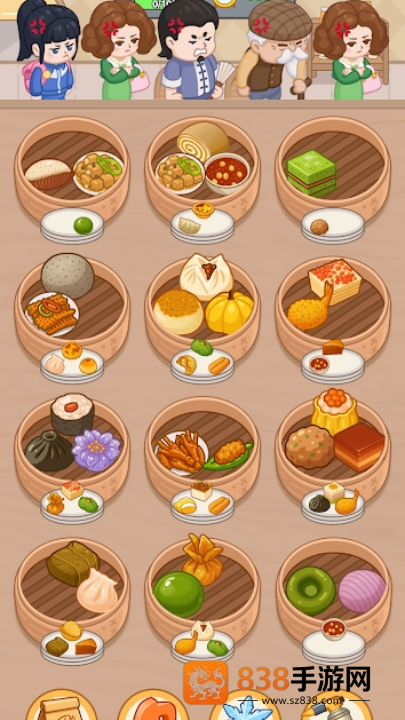Select the plate of chicken feet
Screen dimensions: 405x720
[180, 452]
